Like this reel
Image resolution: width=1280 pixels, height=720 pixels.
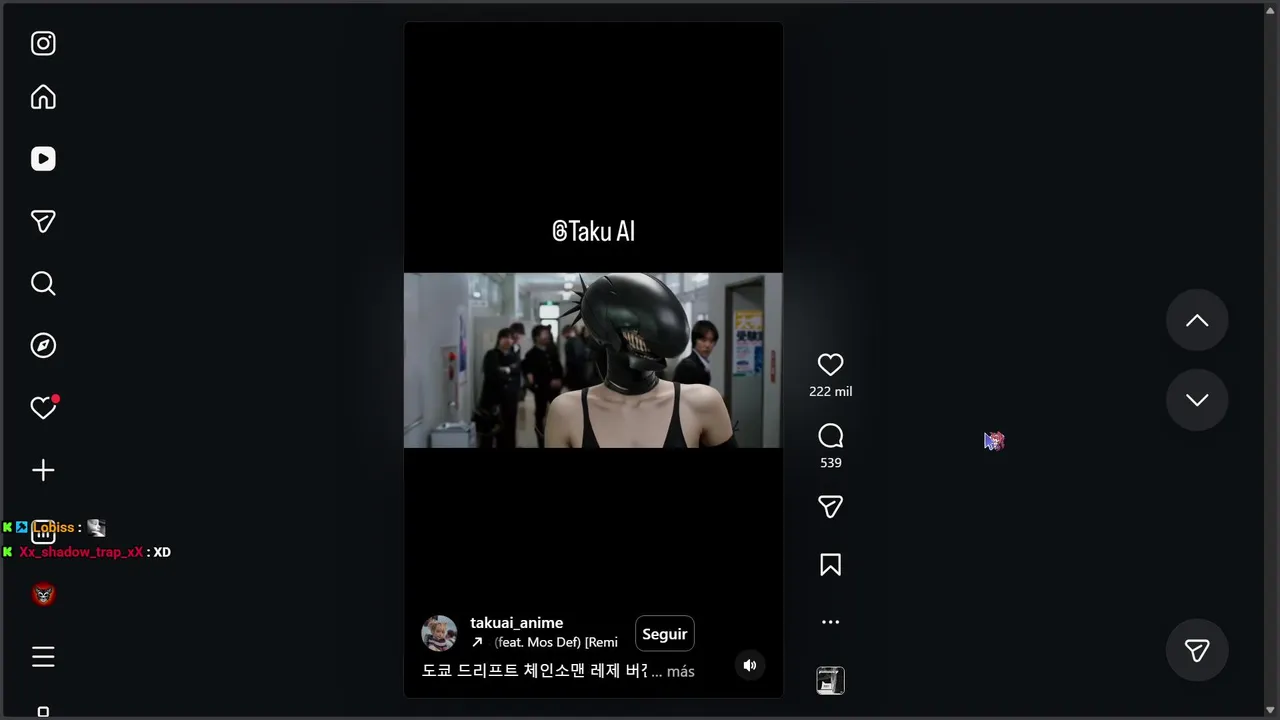pyautogui.click(x=830, y=365)
